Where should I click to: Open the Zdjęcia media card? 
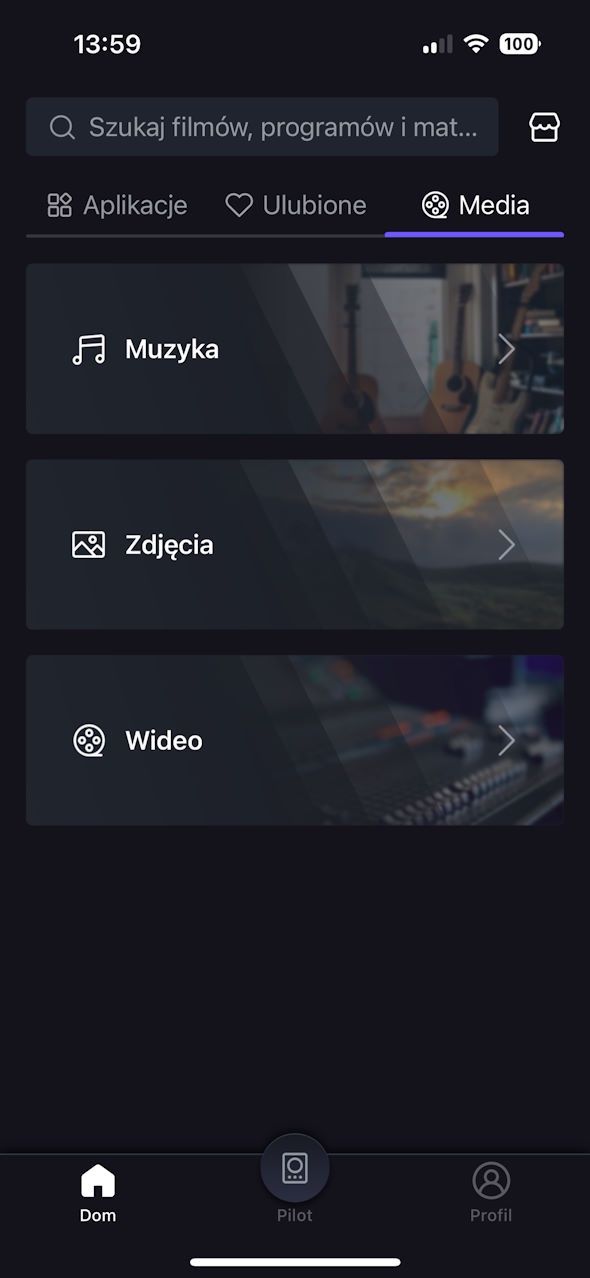pyautogui.click(x=295, y=545)
